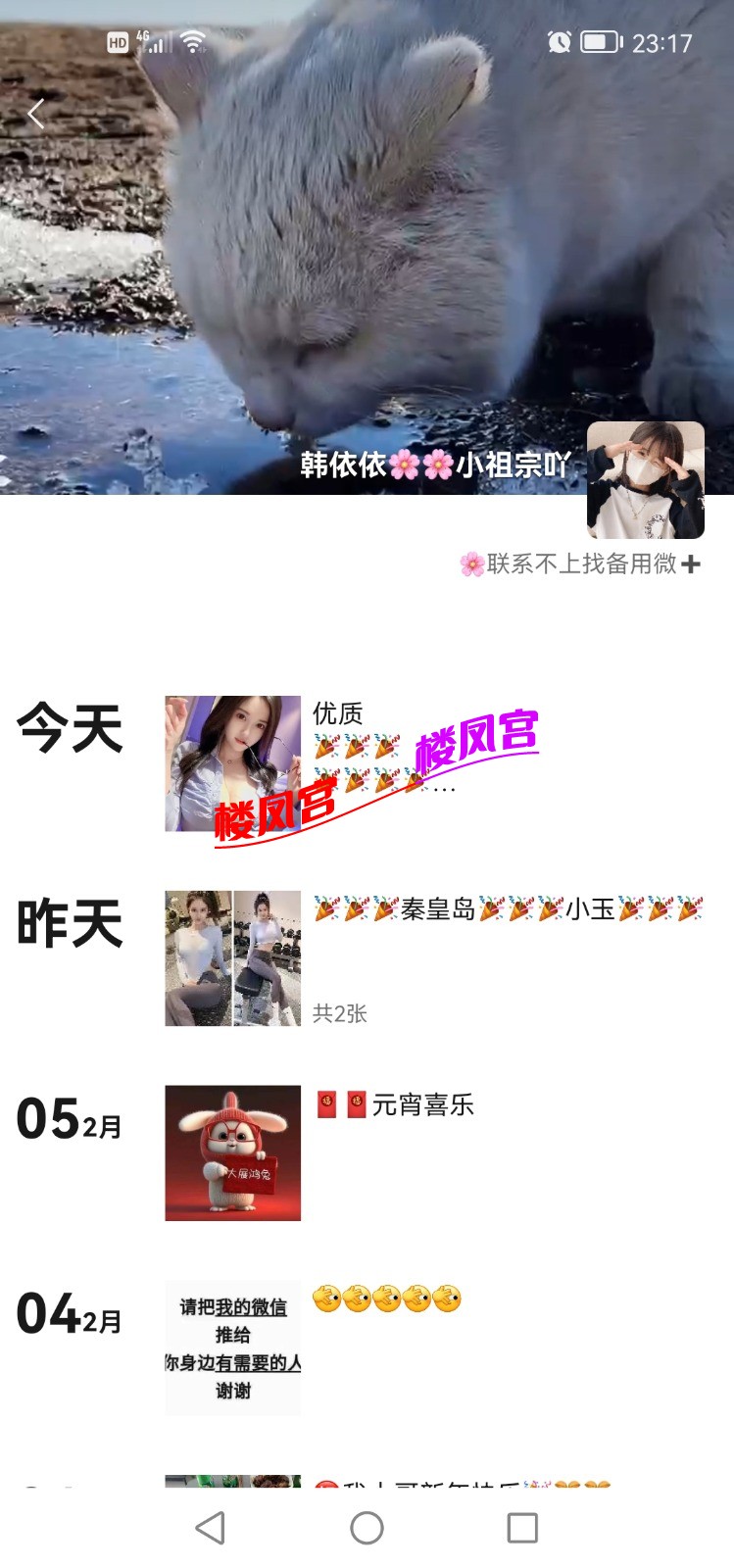Tap the WiFi icon in the status bar
Image resolution: width=734 pixels, height=1568 pixels.
[x=192, y=41]
